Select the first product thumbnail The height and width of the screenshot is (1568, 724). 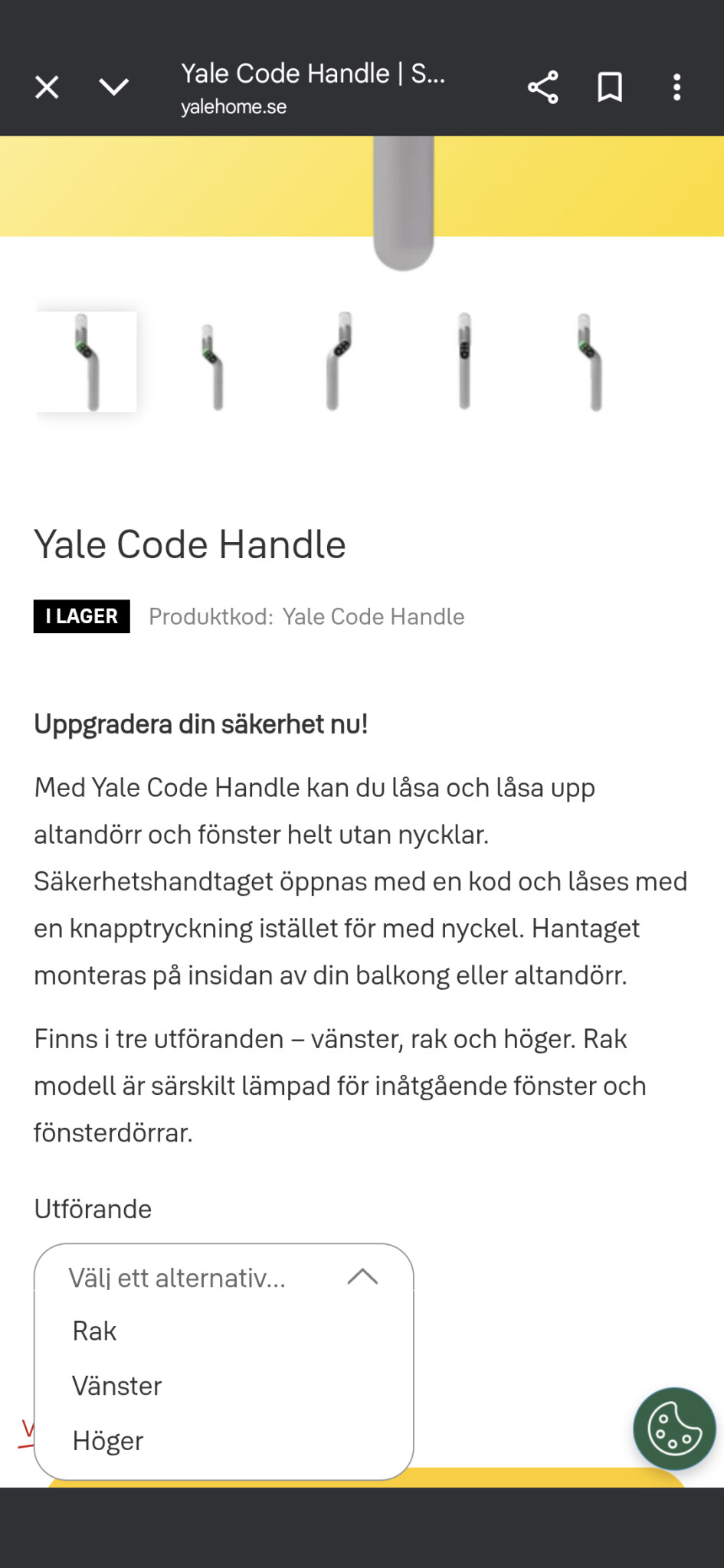pos(87,361)
